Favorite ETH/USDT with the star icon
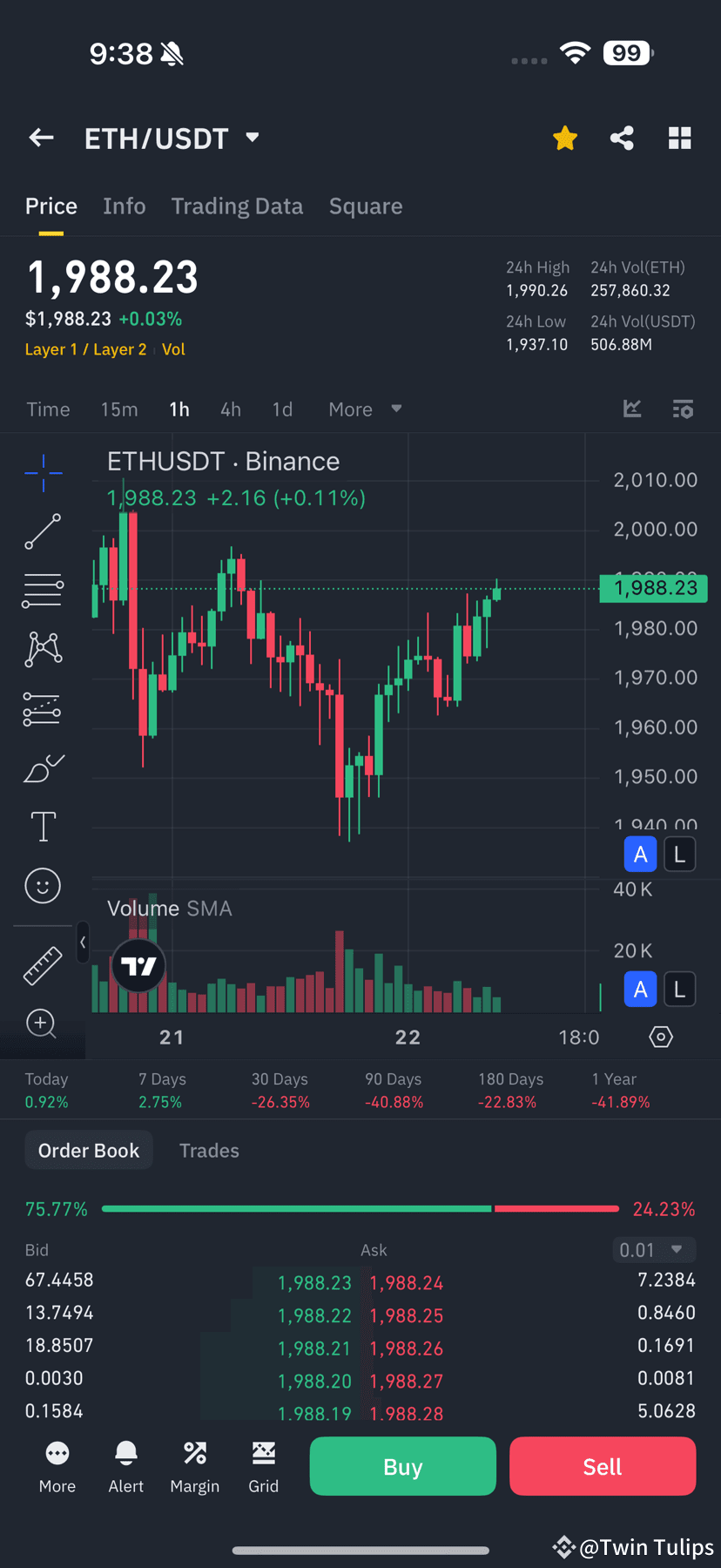Viewport: 721px width, 1568px height. 565,138
